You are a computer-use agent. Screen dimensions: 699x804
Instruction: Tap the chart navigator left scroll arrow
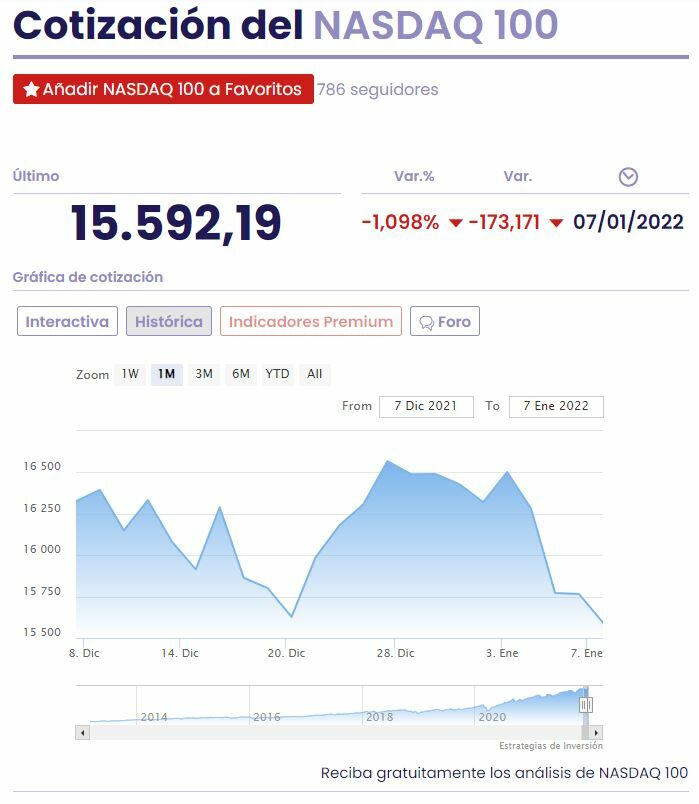(x=83, y=732)
